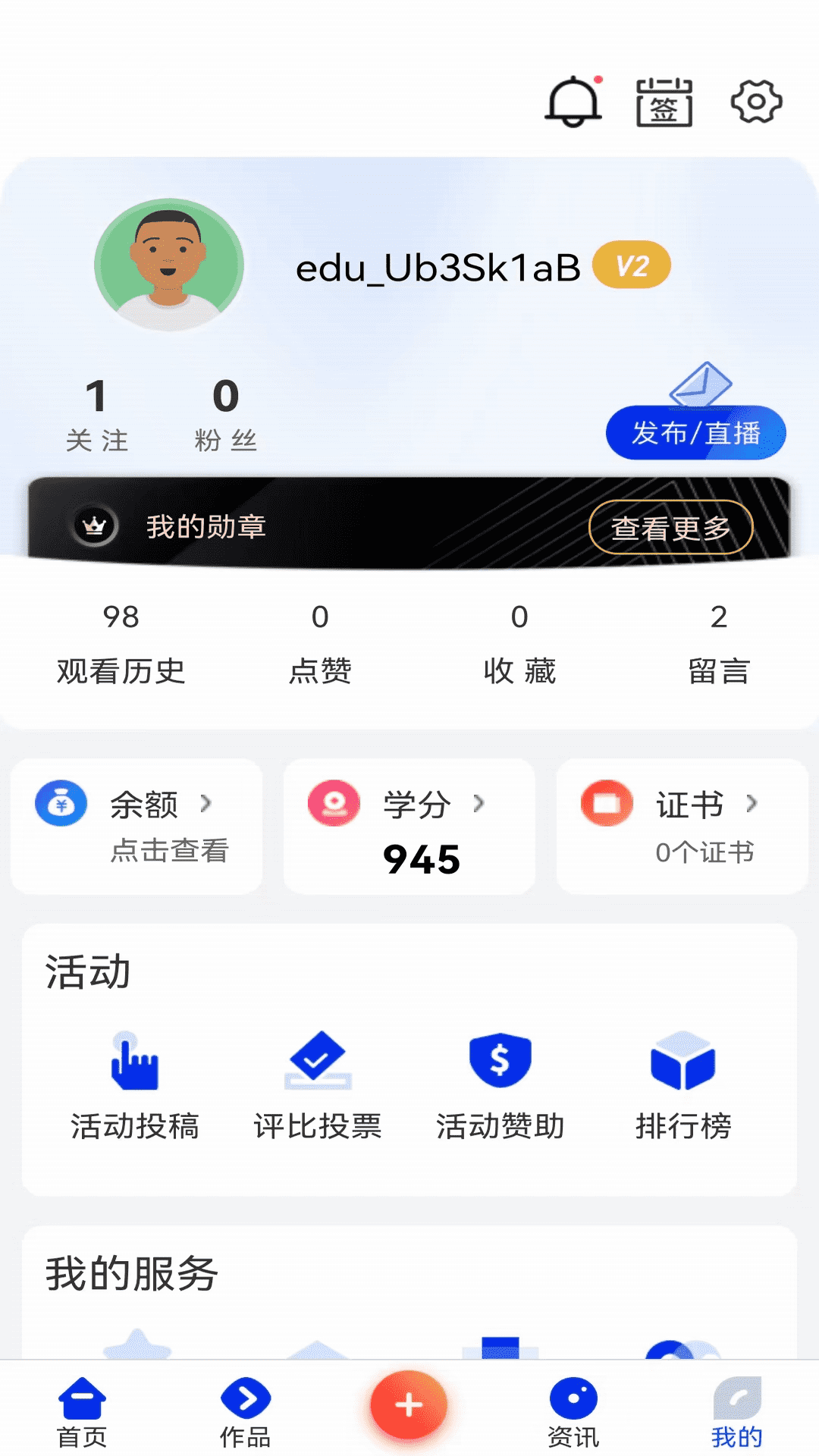Image resolution: width=819 pixels, height=1456 pixels.
Task: Open the 排行榜 ranking icon
Action: point(682,1062)
